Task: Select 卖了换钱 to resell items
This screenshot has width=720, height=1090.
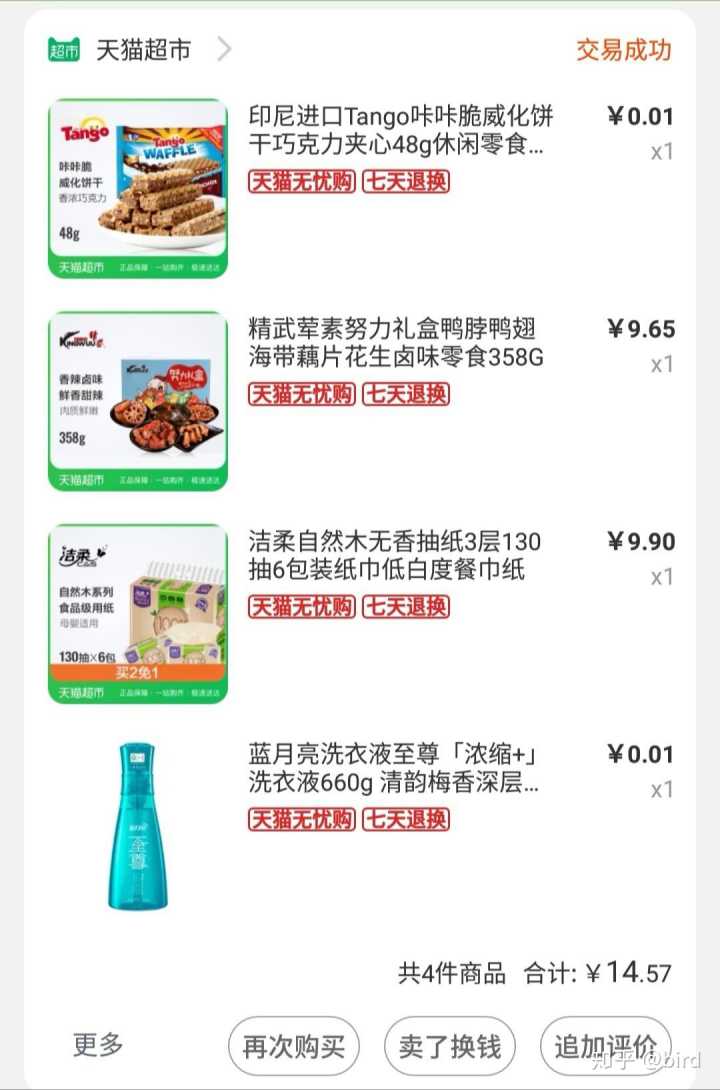Action: [449, 1047]
